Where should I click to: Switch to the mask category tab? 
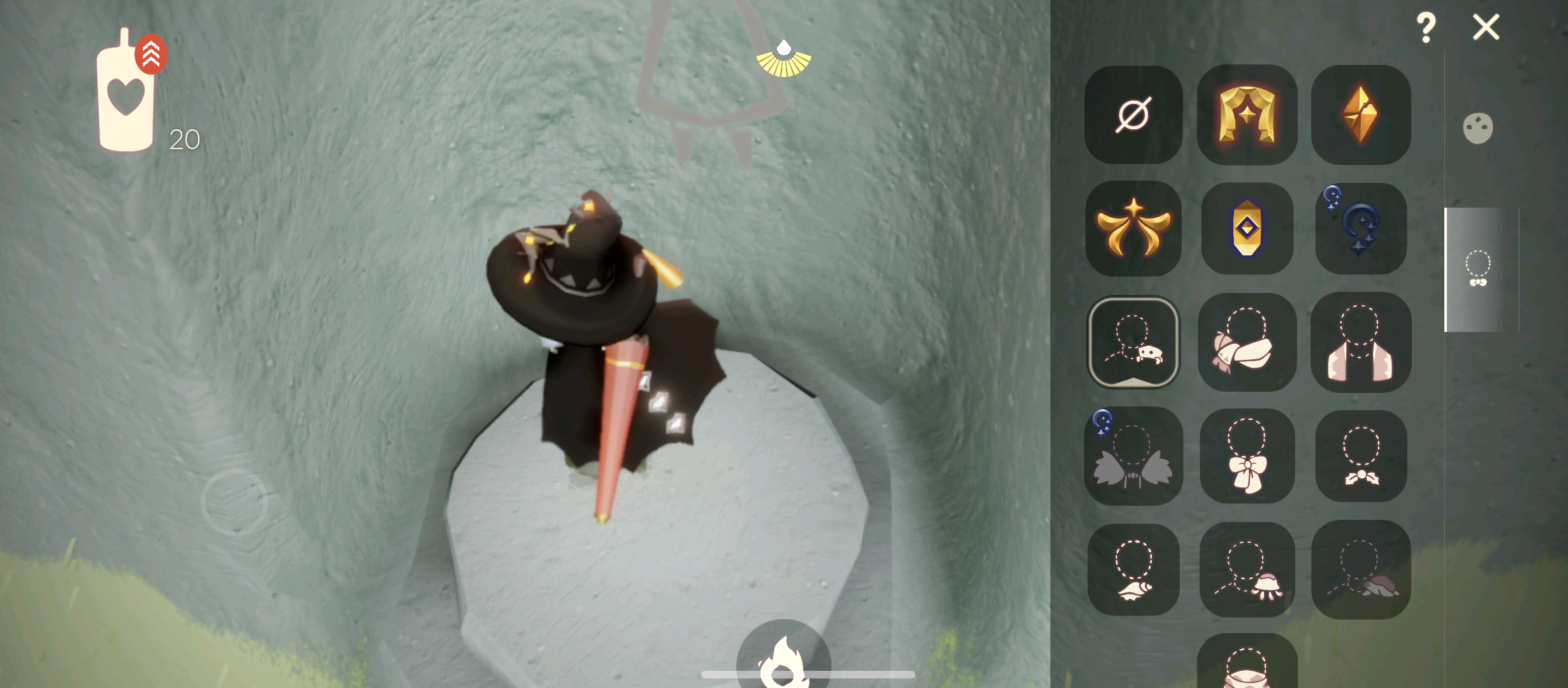click(1477, 128)
